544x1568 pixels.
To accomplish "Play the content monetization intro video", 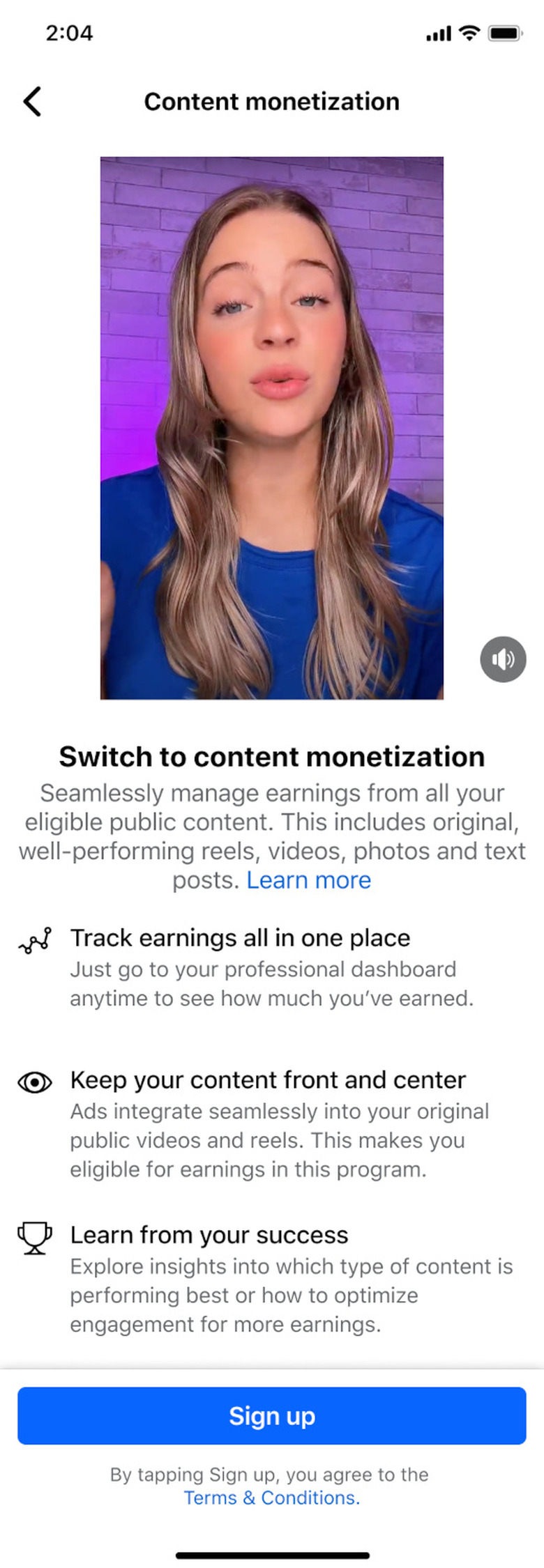I will 272,428.
